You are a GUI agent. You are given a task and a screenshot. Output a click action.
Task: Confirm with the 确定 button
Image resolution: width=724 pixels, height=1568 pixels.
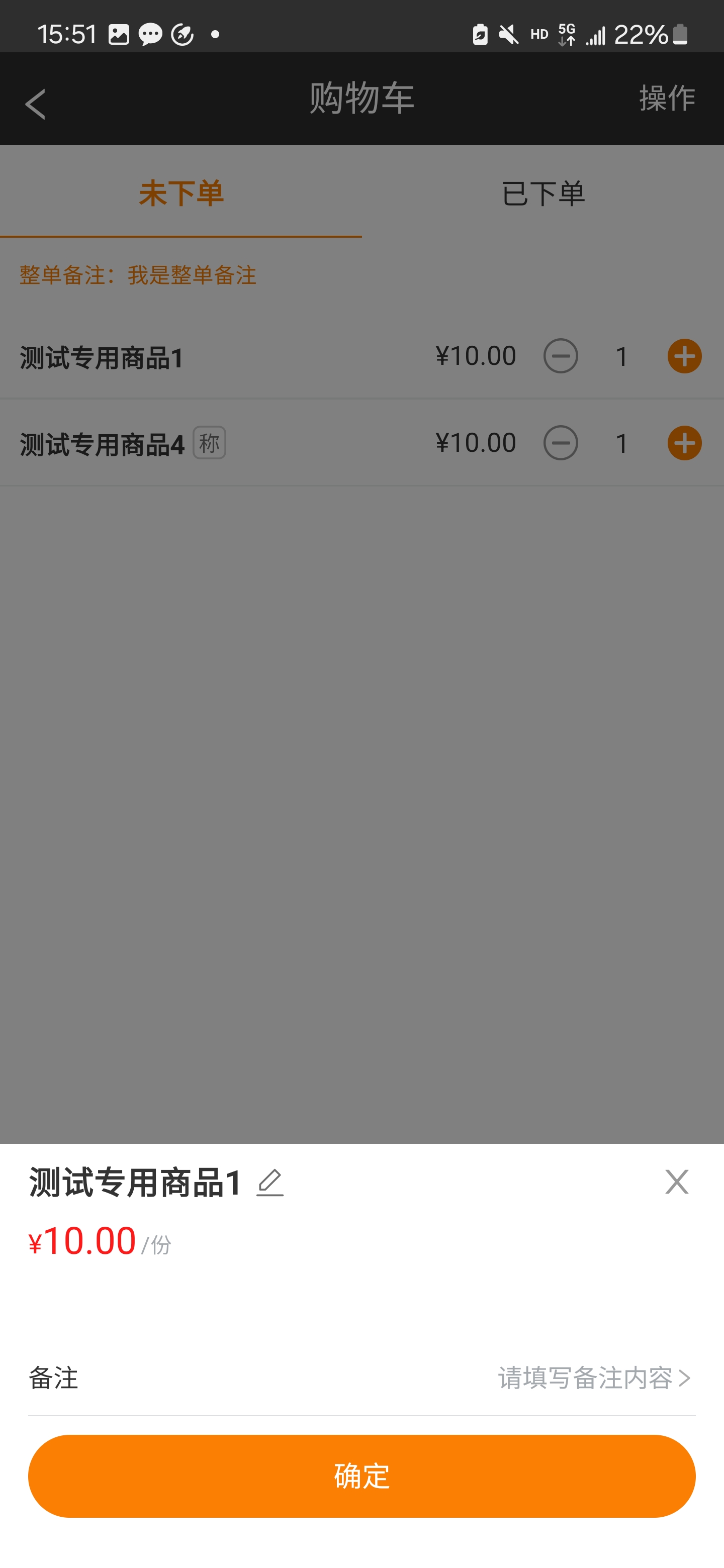coord(361,1476)
